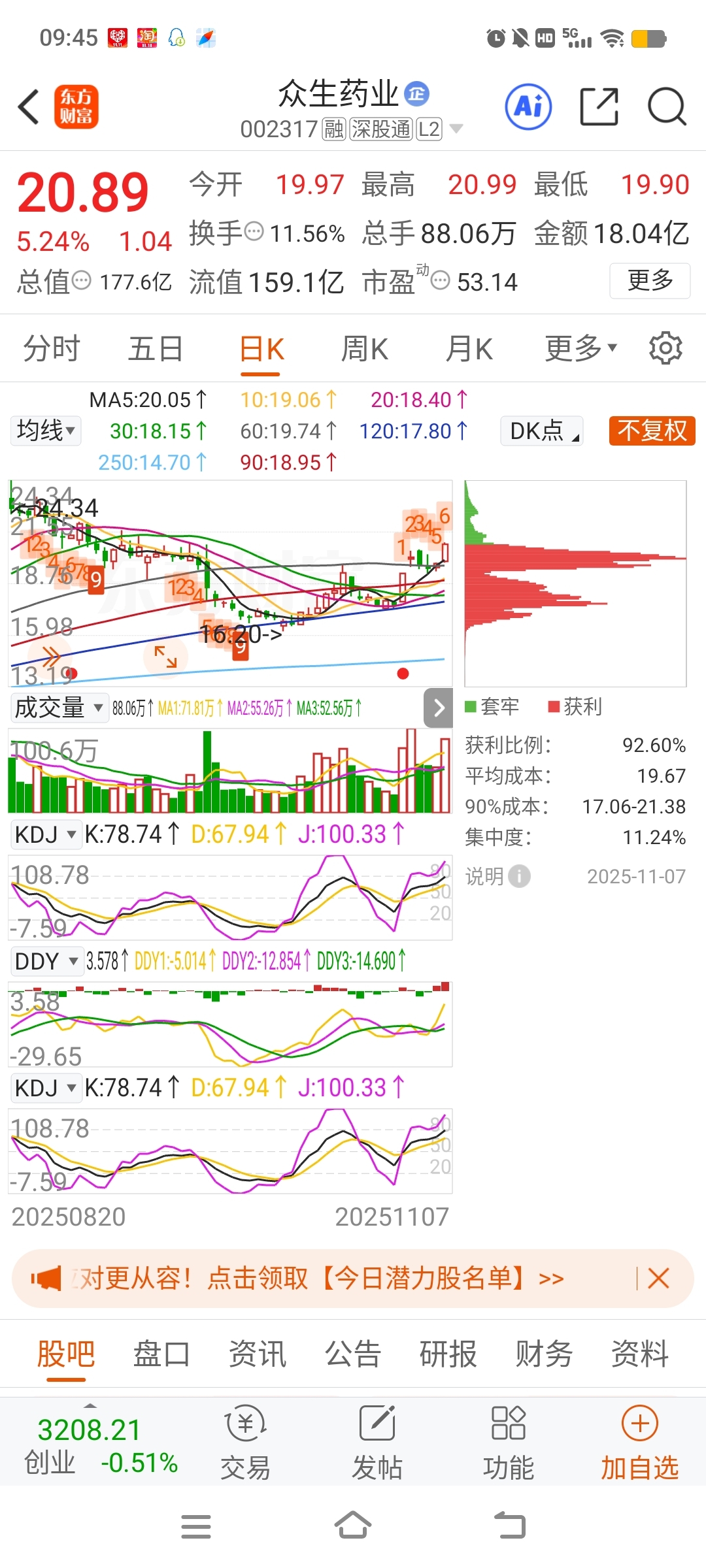Open the 成交量 indicator dropdown
The image size is (706, 1568).
59,708
